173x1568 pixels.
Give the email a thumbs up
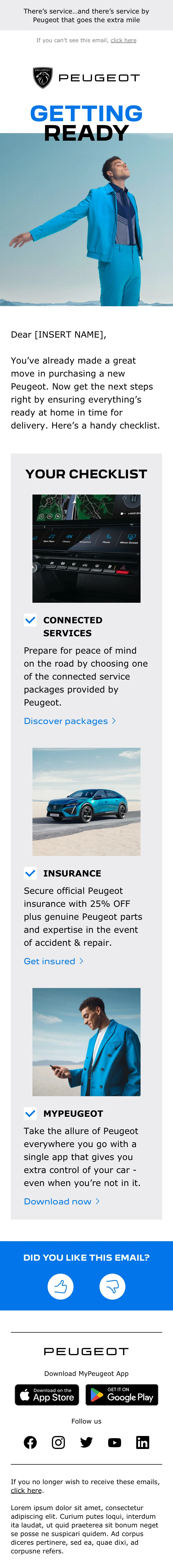[x=60, y=1286]
